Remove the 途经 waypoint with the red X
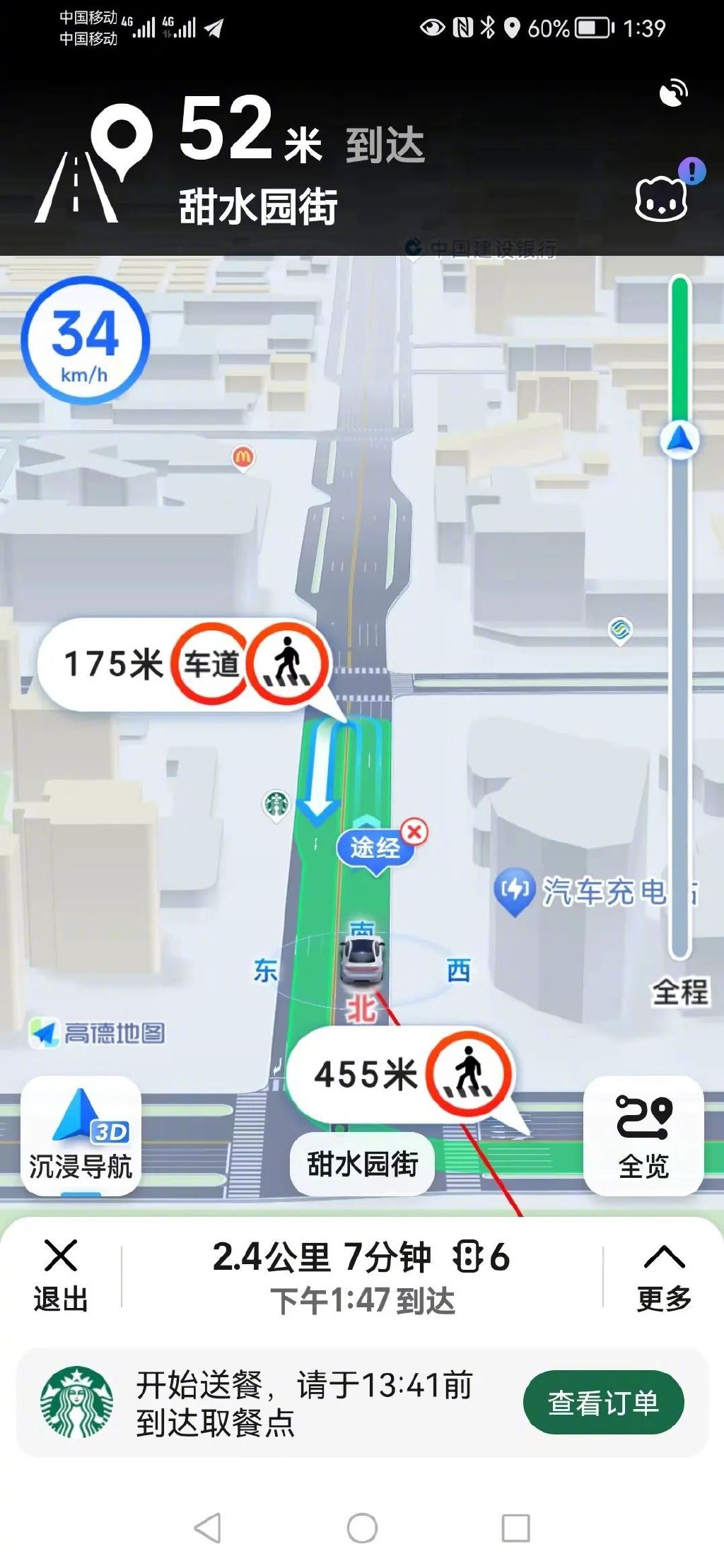The image size is (724, 1568). coord(414,832)
